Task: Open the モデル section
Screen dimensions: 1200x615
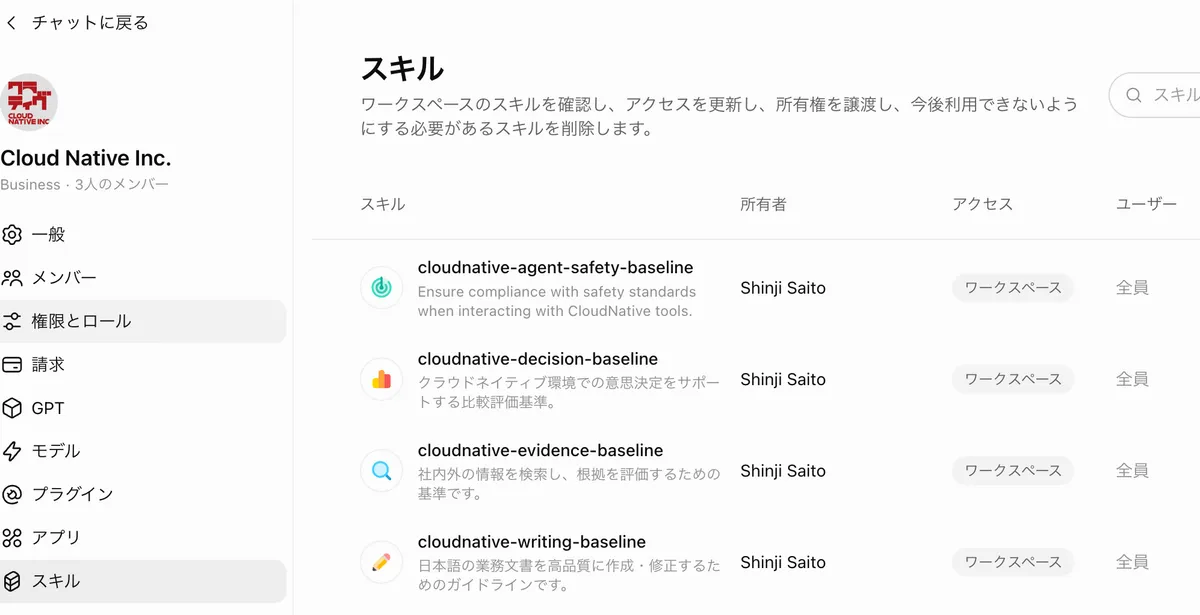Action: tap(143, 451)
